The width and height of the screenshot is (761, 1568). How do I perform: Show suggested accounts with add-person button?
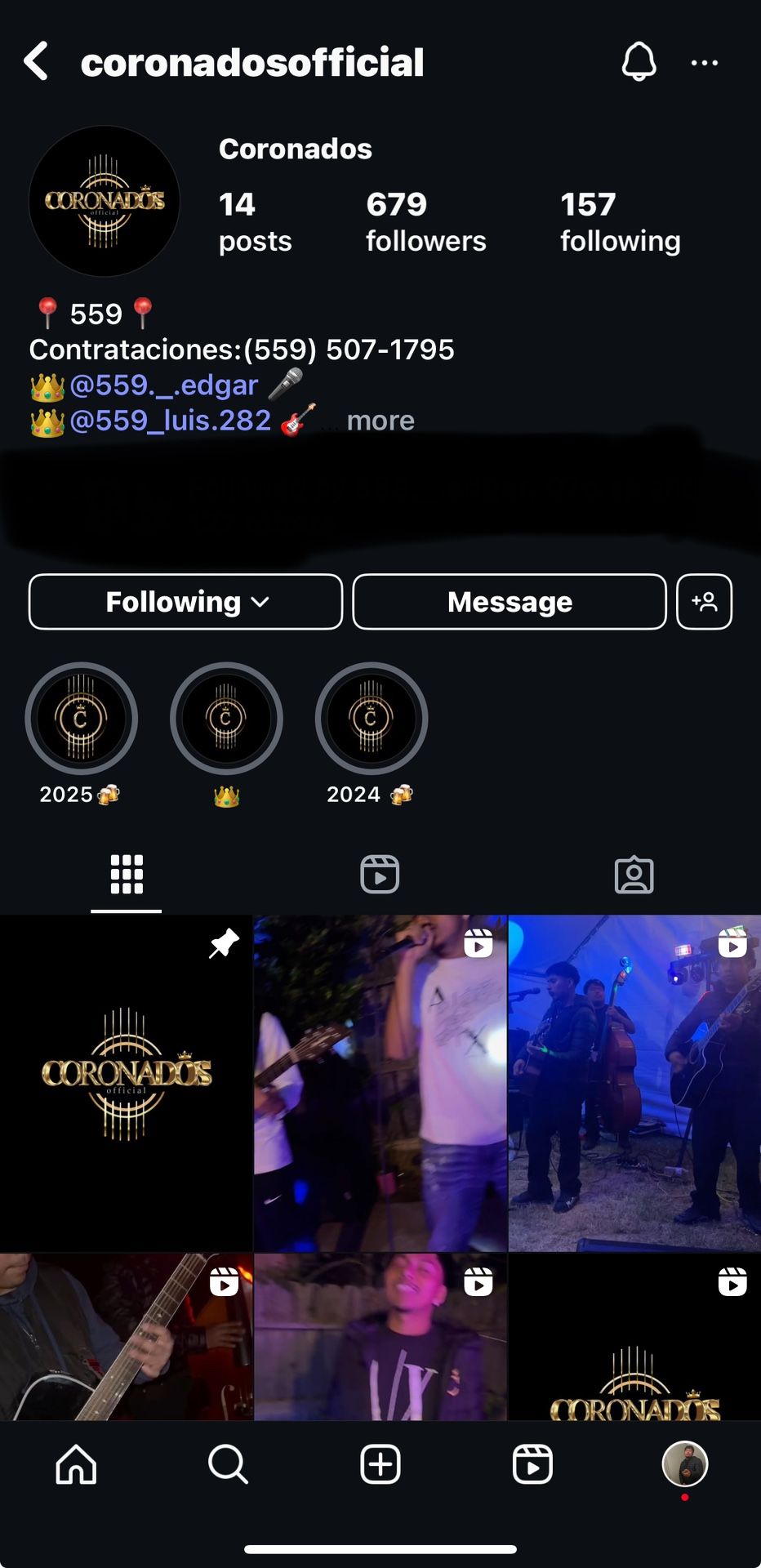click(704, 602)
